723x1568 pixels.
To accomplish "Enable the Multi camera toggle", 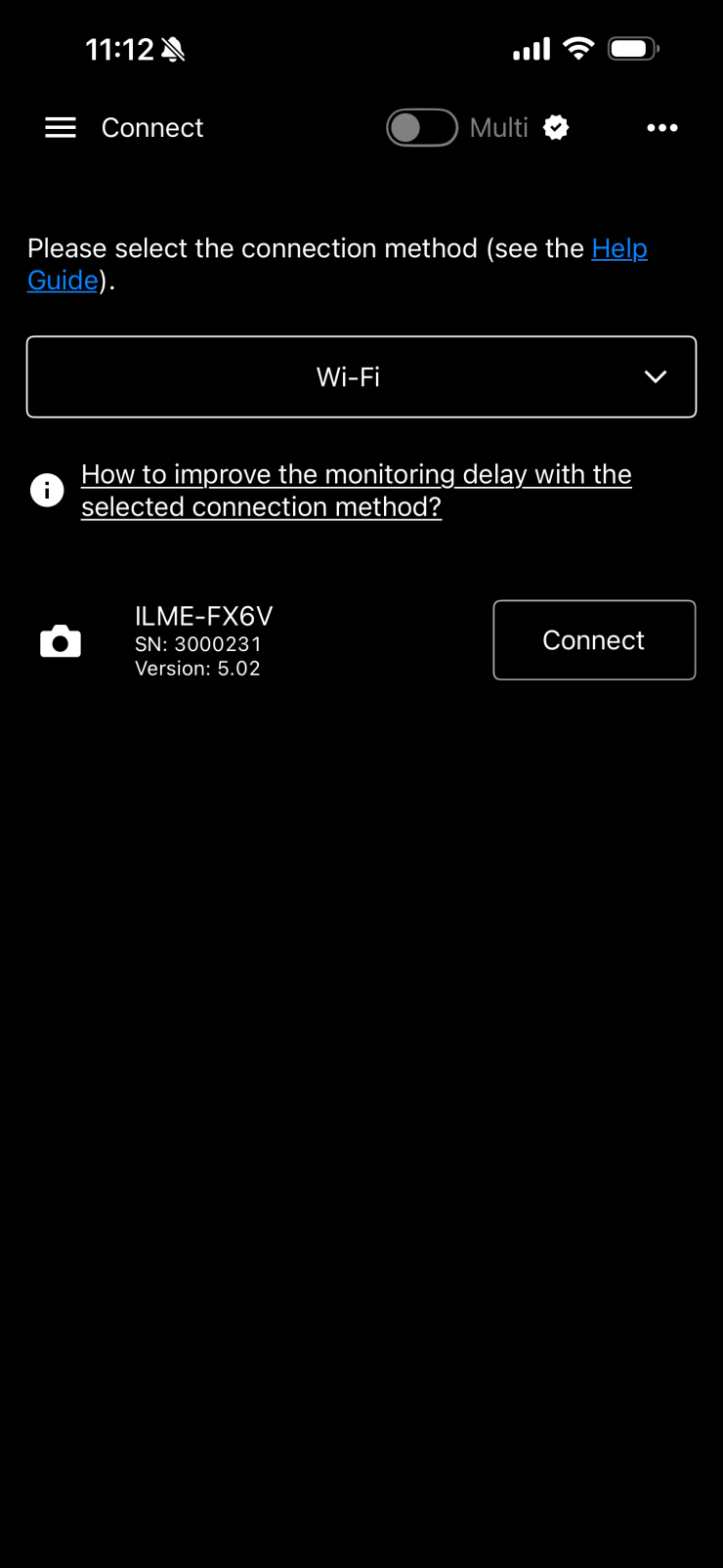I will 421,128.
